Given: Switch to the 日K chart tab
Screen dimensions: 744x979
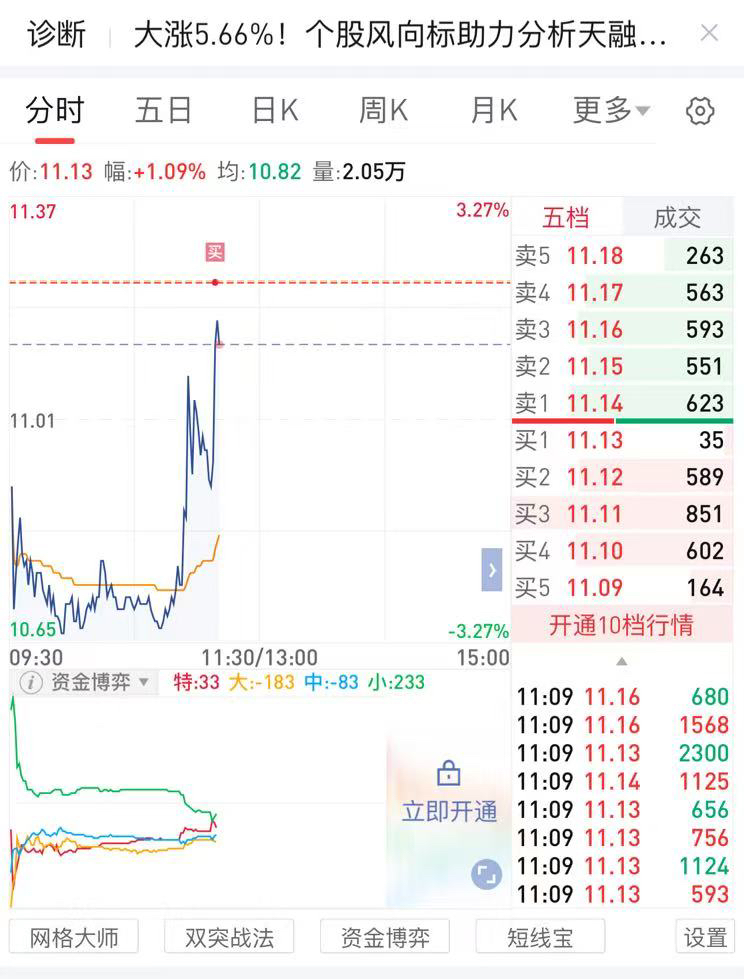Looking at the screenshot, I should 275,111.
